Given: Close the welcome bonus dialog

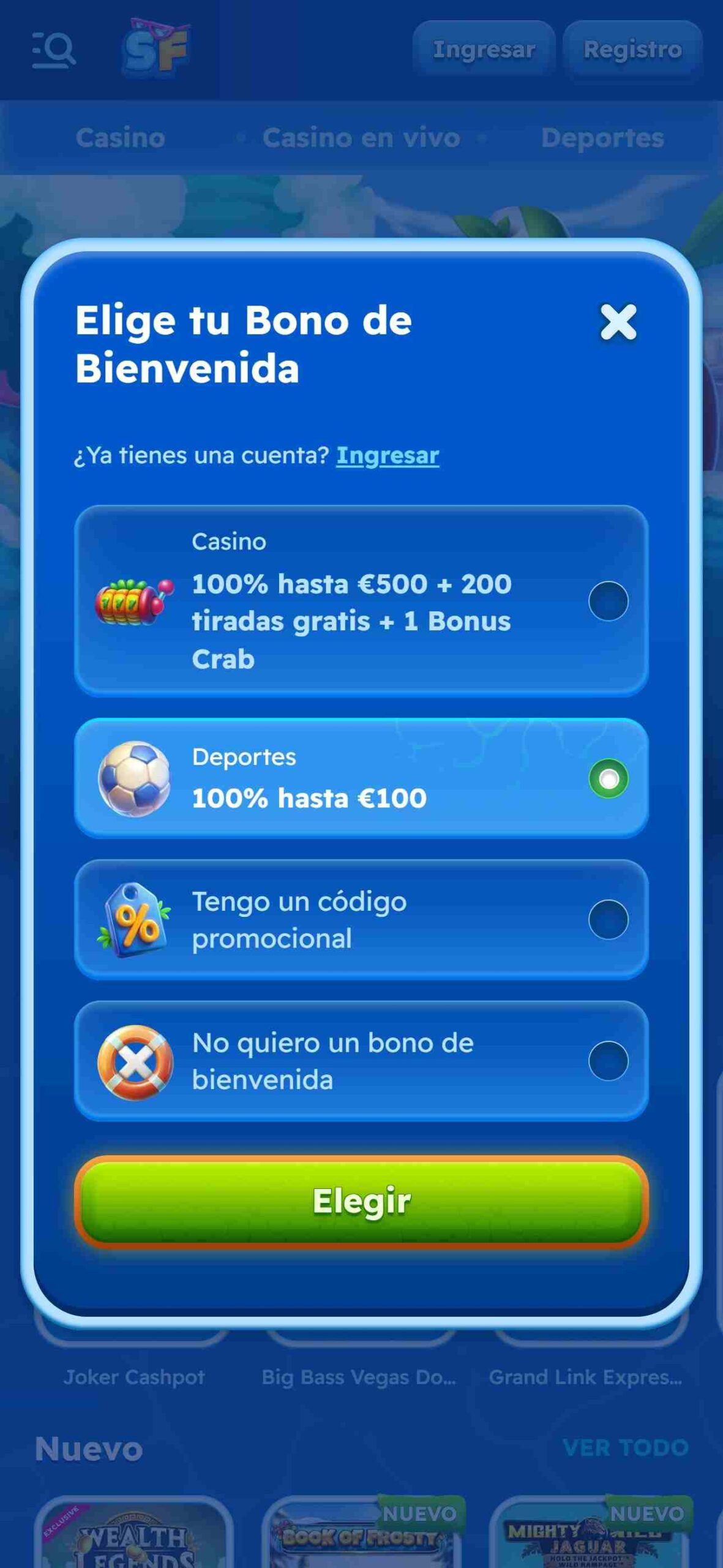Looking at the screenshot, I should coord(618,322).
